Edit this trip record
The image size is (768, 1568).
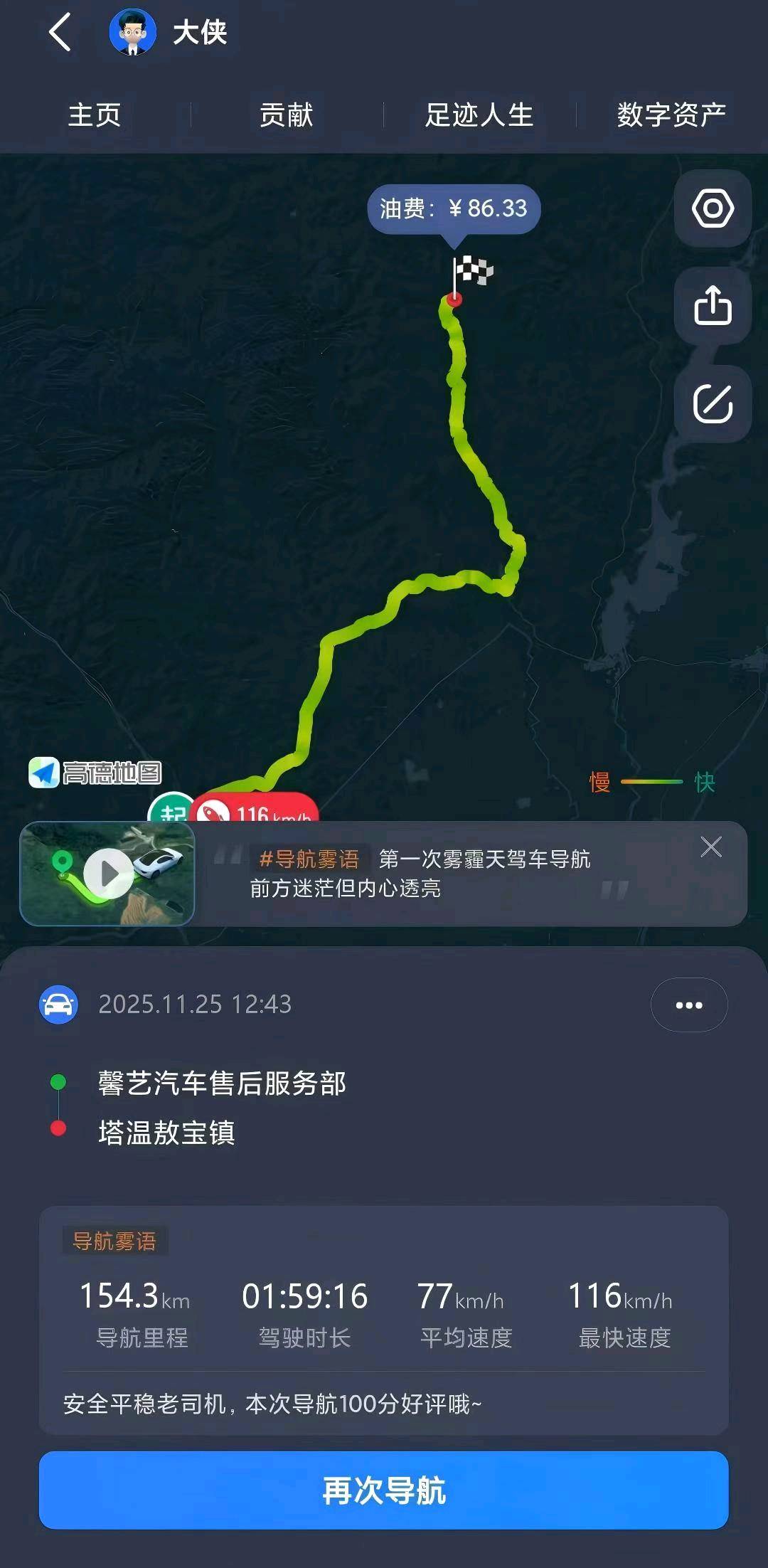[x=713, y=403]
